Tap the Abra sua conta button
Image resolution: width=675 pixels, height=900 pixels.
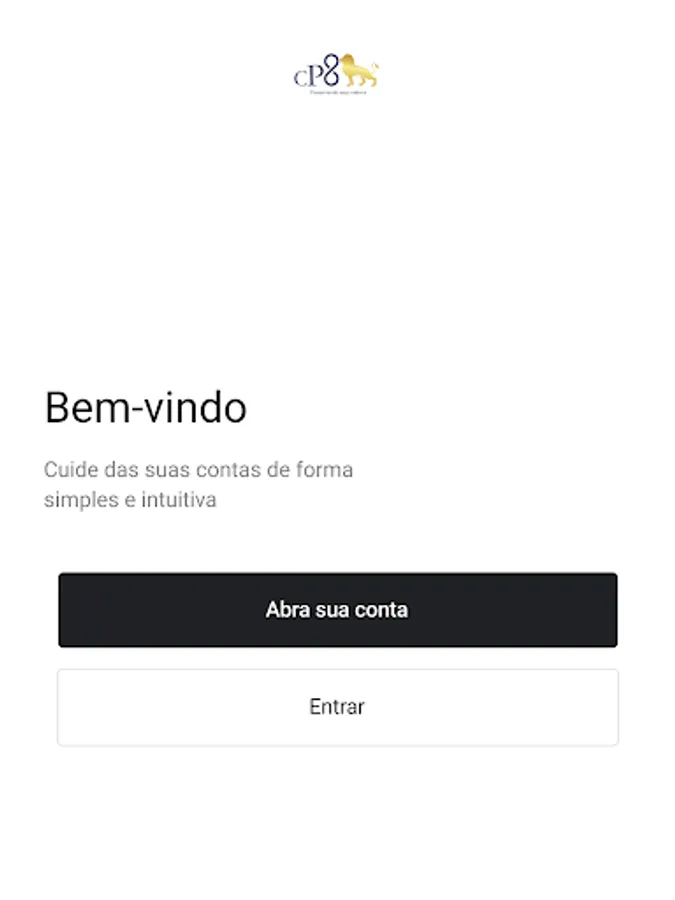pos(337,610)
